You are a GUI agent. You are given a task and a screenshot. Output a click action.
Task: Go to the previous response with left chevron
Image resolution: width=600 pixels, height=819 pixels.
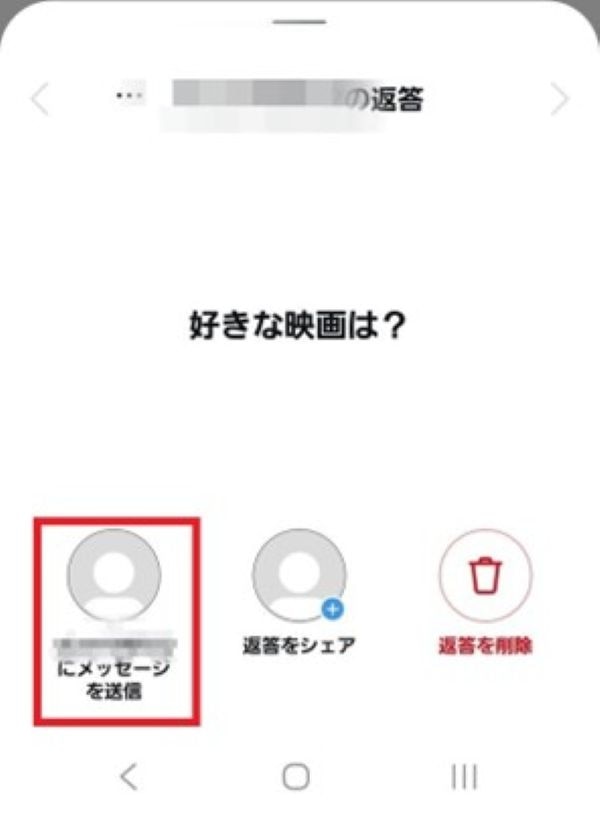(x=41, y=99)
